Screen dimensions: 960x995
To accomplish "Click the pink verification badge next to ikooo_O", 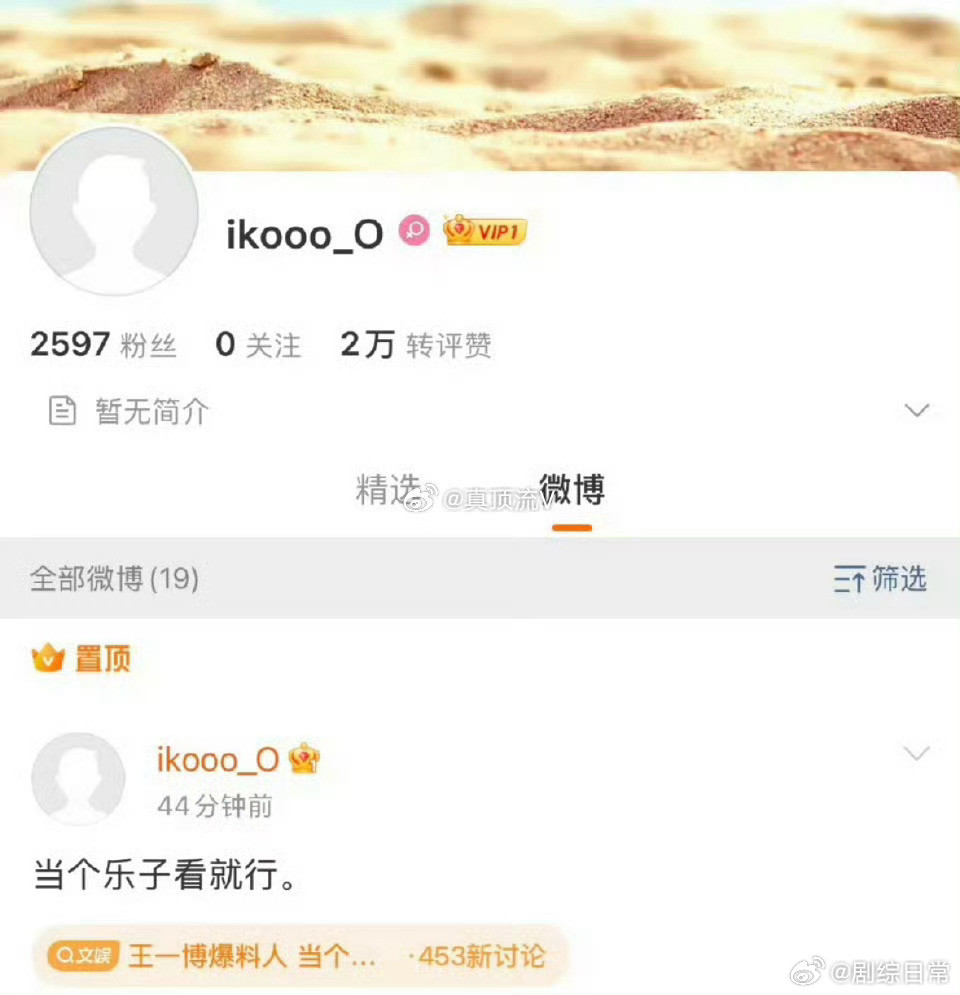I will (414, 231).
